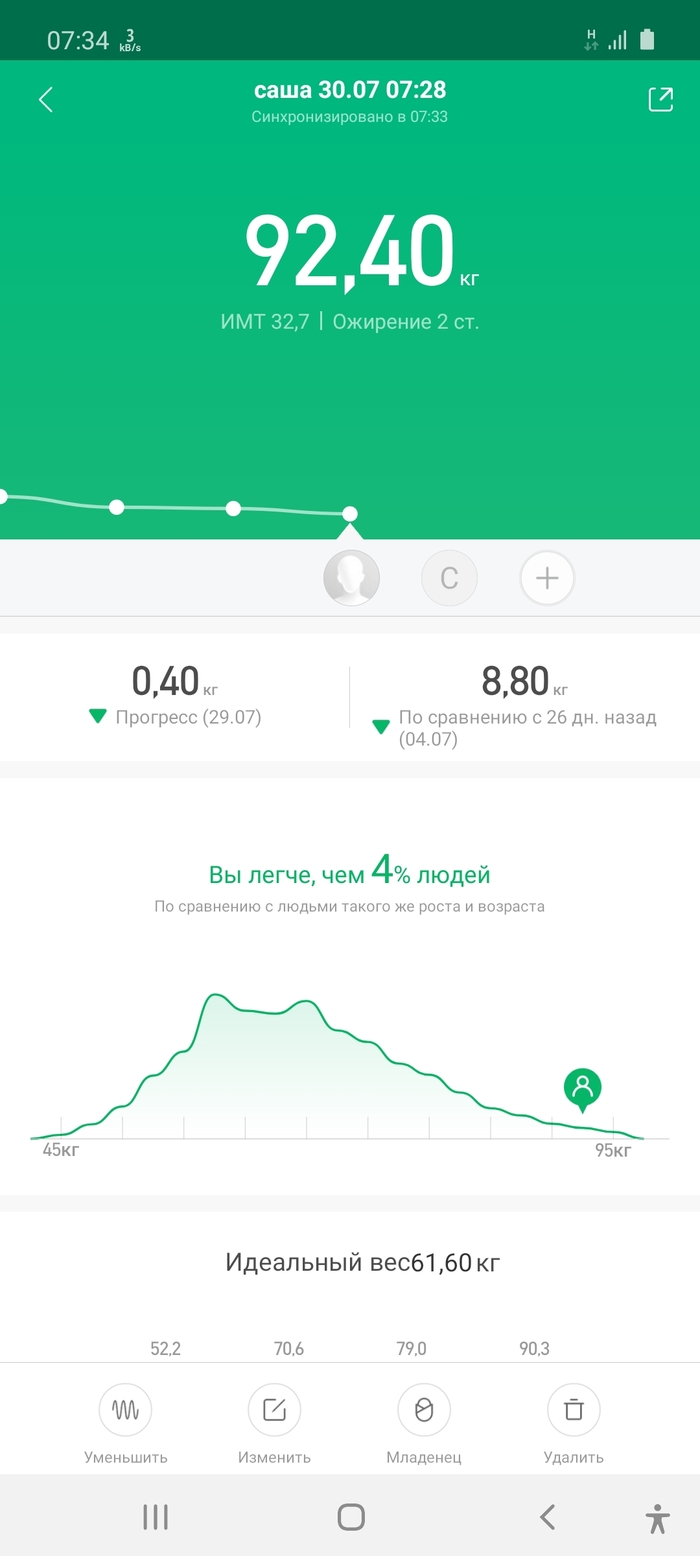The image size is (700, 1556).
Task: Add a new user with plus
Action: [547, 578]
